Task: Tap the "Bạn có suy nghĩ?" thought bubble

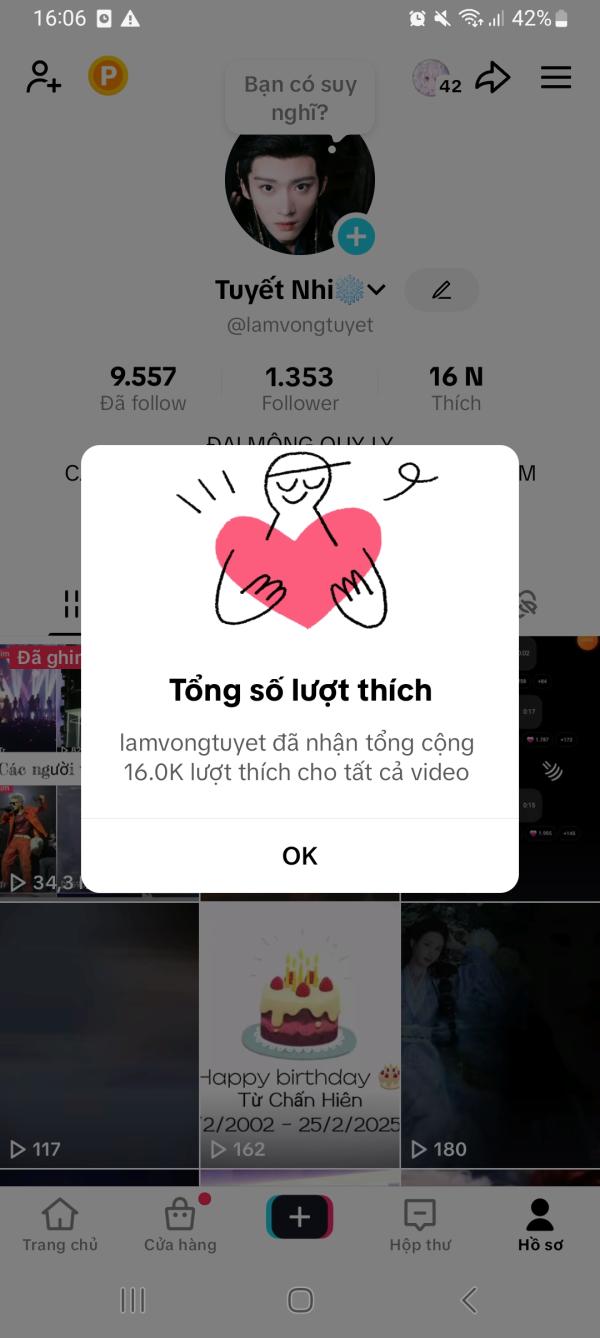Action: pos(300,98)
